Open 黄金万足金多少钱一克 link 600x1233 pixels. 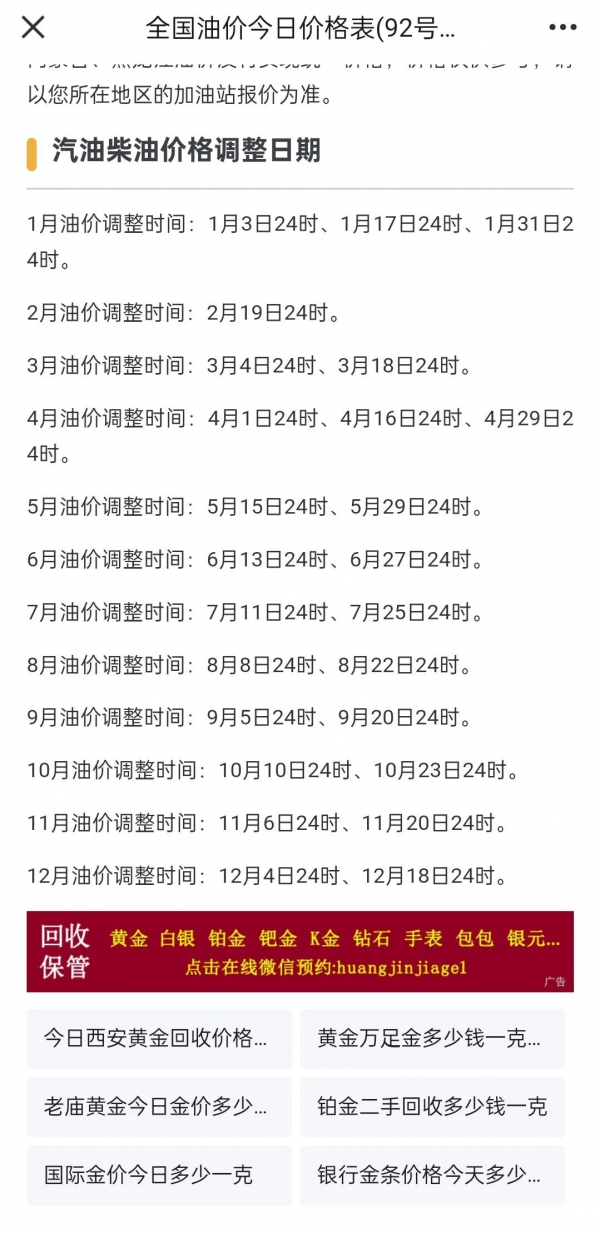point(432,1038)
